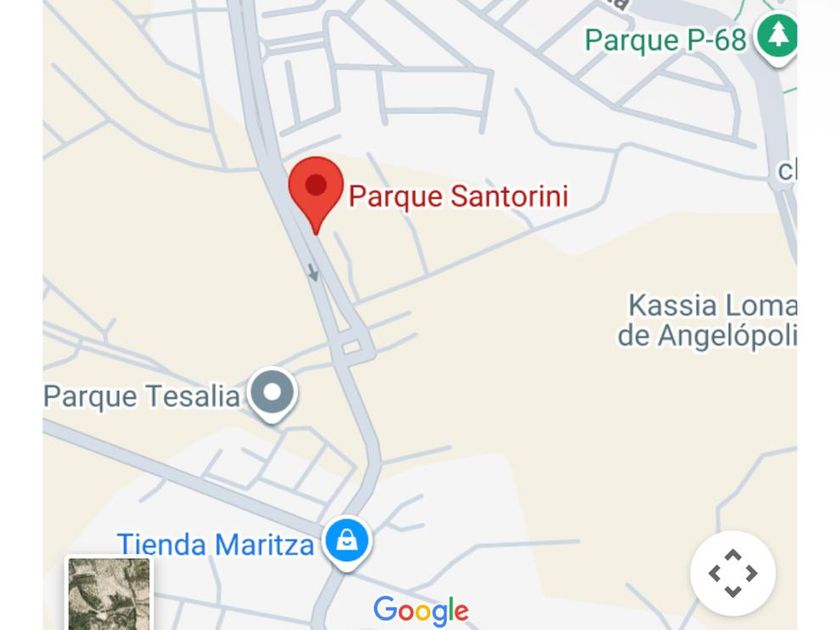
Task: Select the Tienda Maritza shop marker
Action: [347, 543]
